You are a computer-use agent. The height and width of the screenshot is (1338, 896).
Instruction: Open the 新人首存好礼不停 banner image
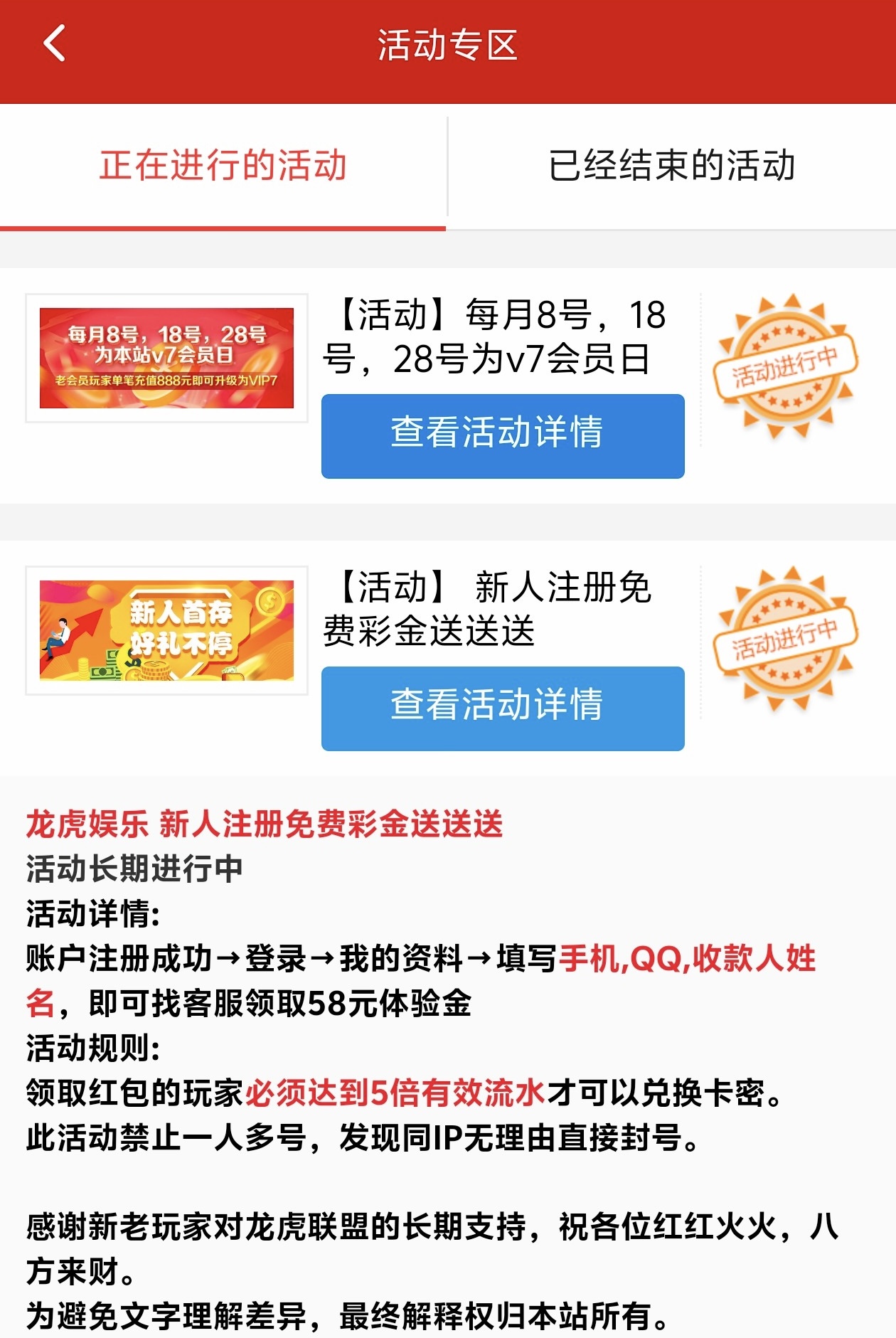(x=166, y=630)
